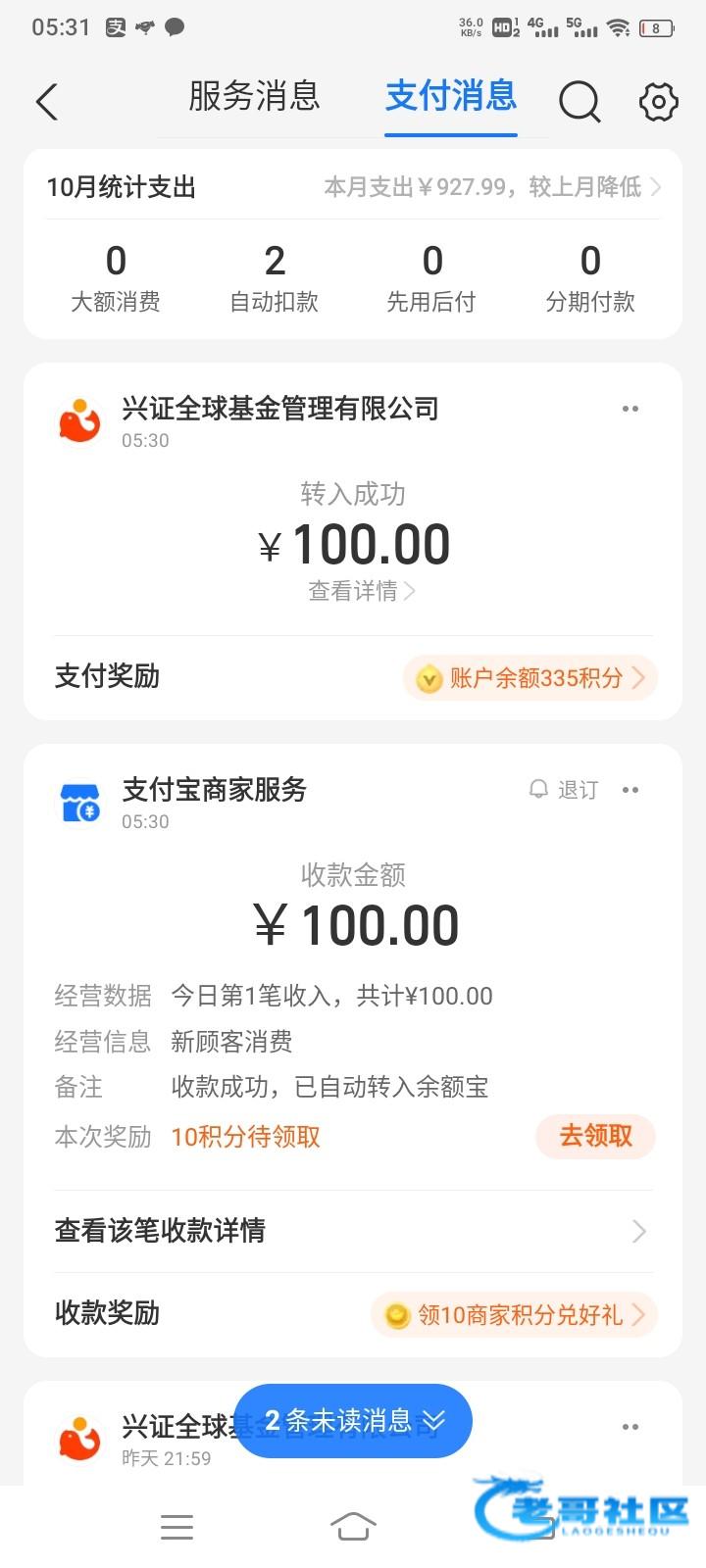
Task: Open more options for 05:30 兴证全球基金 message
Action: coord(630,409)
